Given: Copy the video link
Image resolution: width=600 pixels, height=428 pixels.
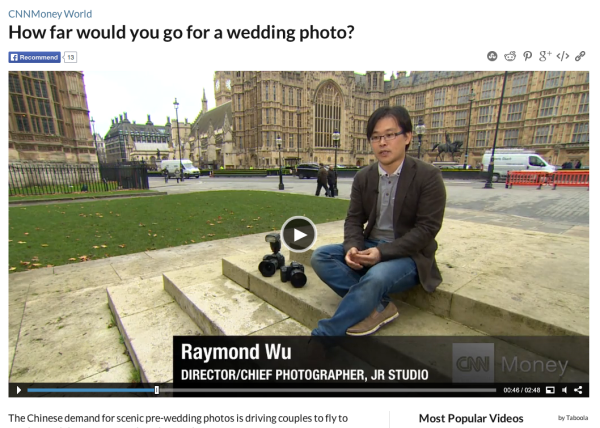Looking at the screenshot, I should point(581,56).
